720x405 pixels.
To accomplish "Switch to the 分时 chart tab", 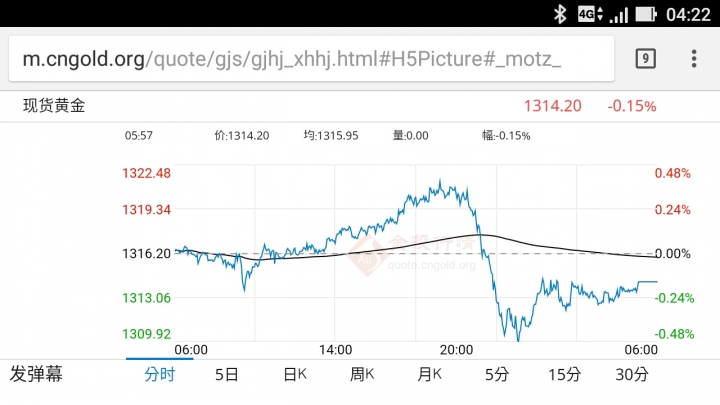I will click(159, 375).
